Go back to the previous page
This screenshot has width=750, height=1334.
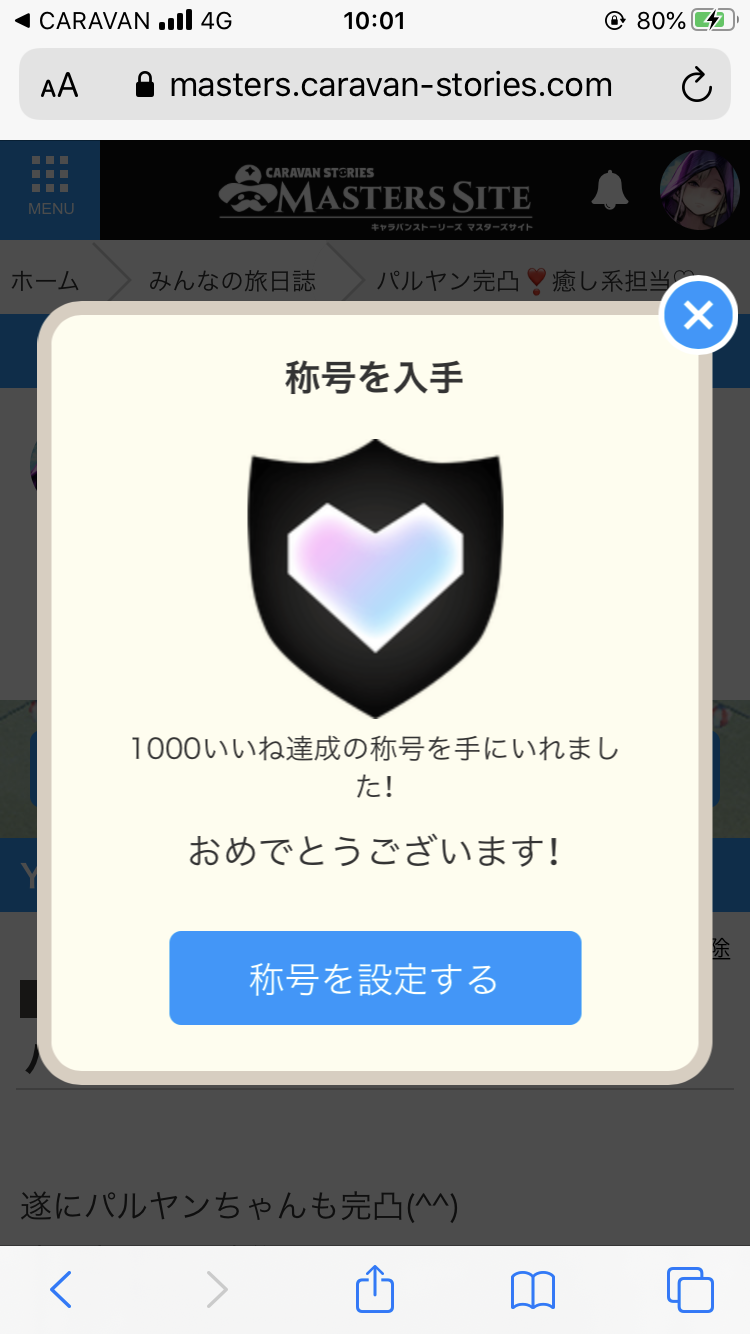[x=61, y=1289]
